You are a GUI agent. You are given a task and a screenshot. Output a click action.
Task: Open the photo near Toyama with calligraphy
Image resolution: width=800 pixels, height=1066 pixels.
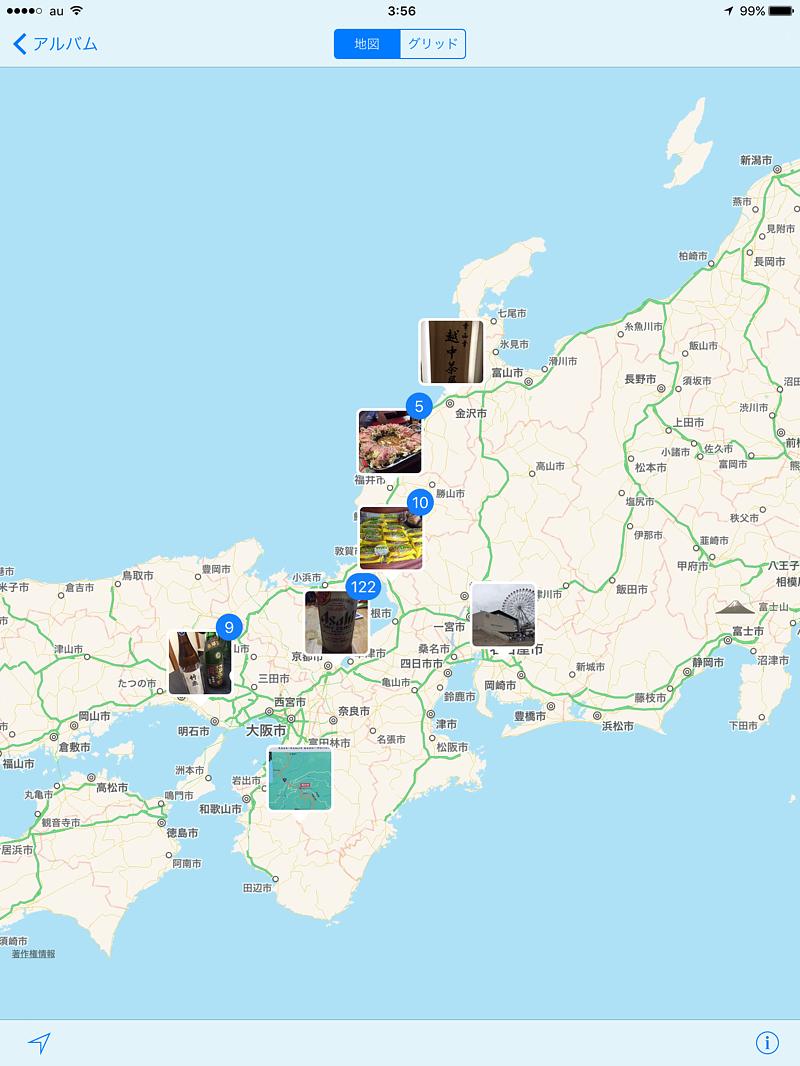(x=451, y=351)
